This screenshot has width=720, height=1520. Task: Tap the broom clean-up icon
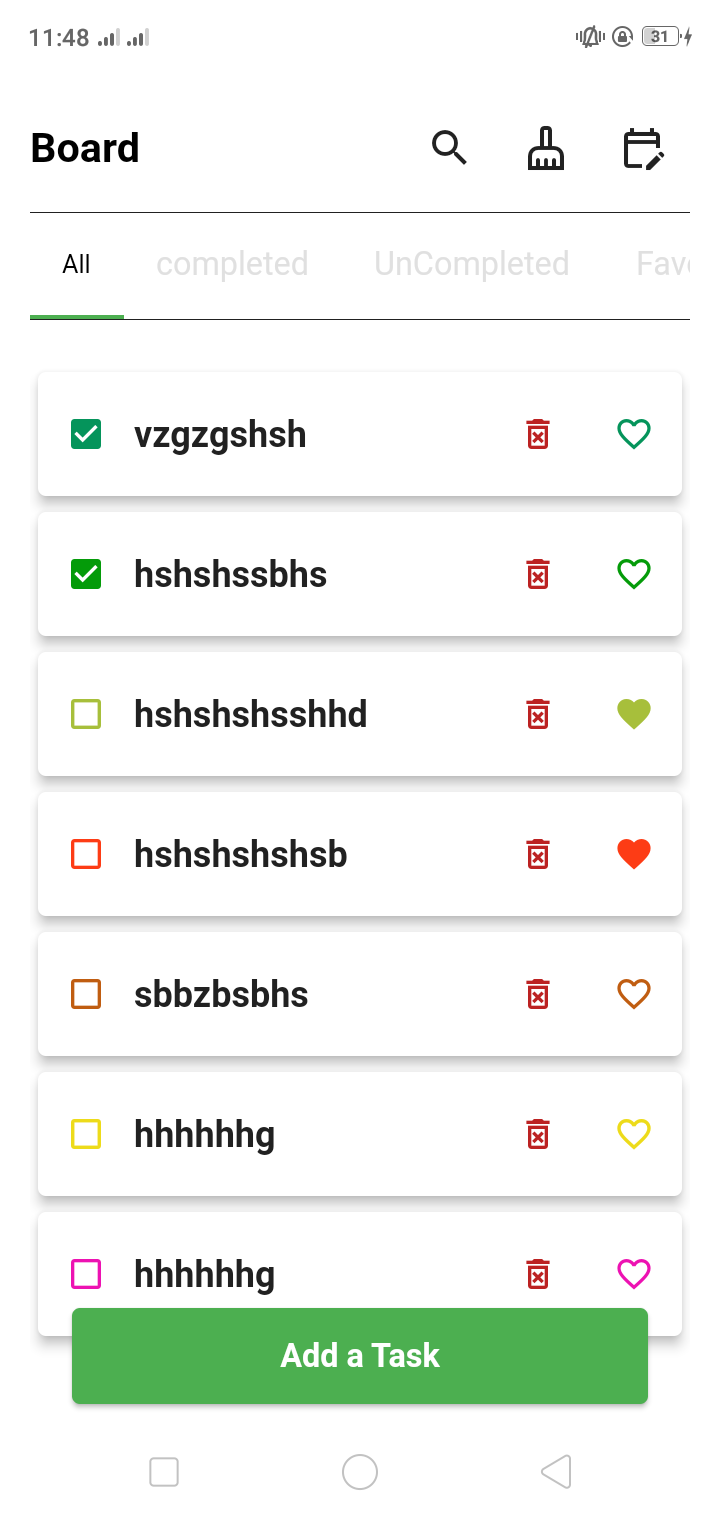pyautogui.click(x=546, y=148)
